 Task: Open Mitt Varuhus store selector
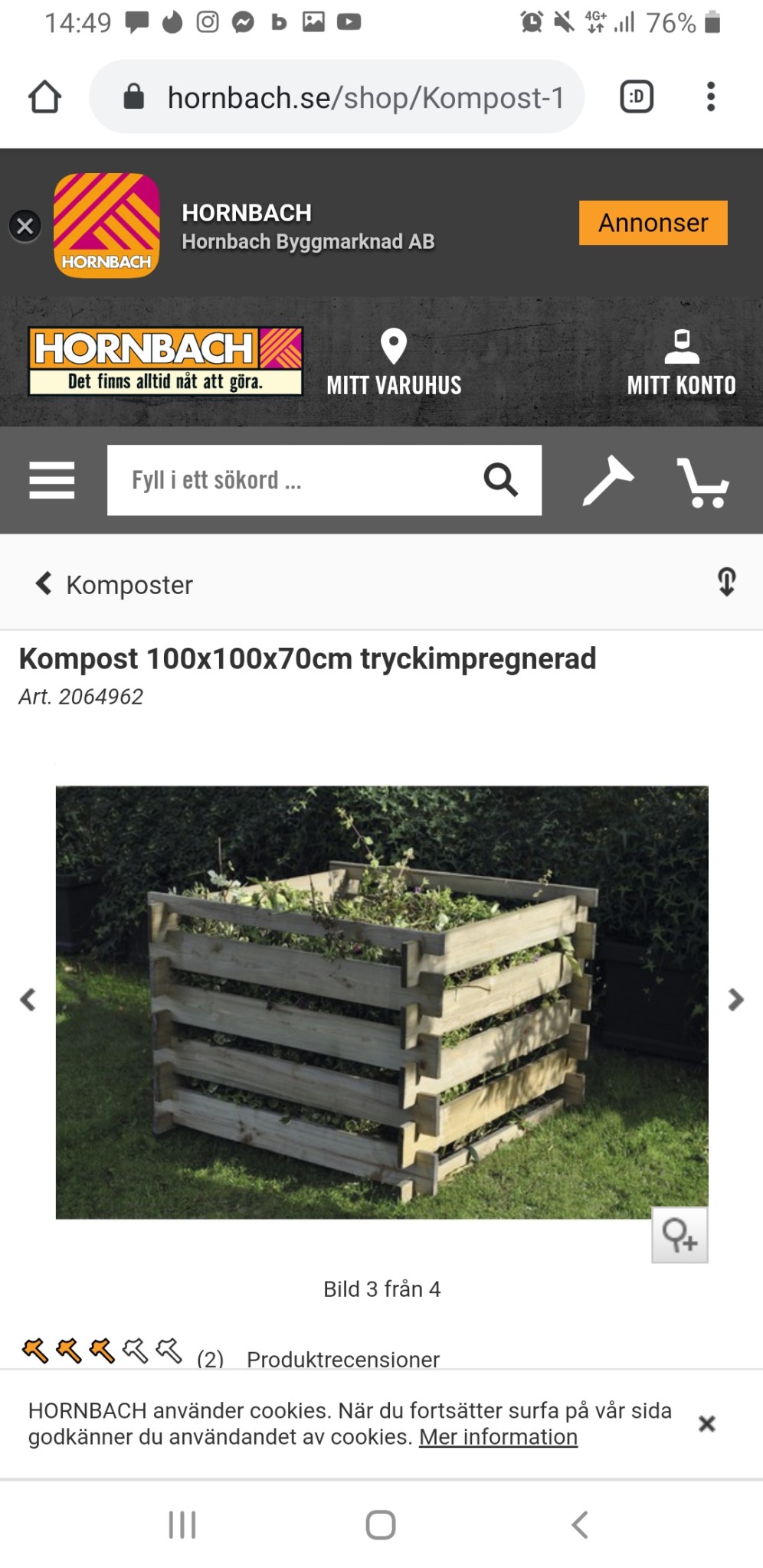click(x=394, y=363)
